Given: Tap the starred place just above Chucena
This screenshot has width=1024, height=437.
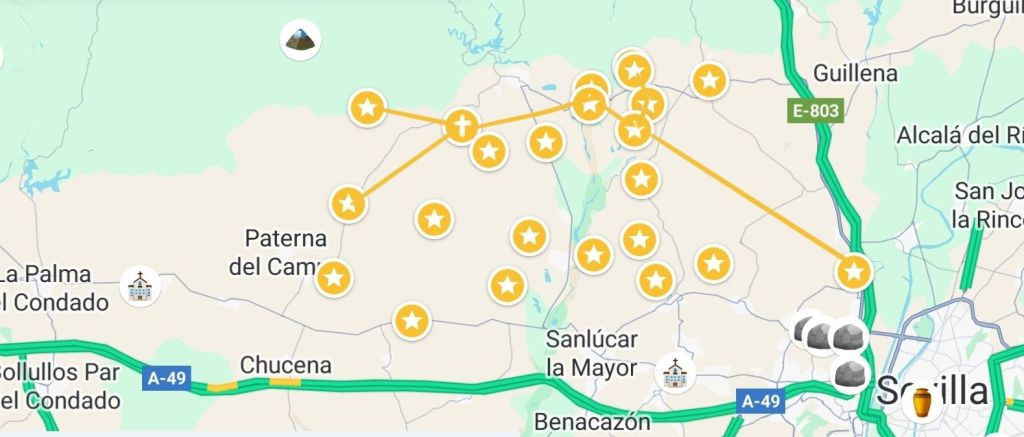Looking at the screenshot, I should [412, 322].
